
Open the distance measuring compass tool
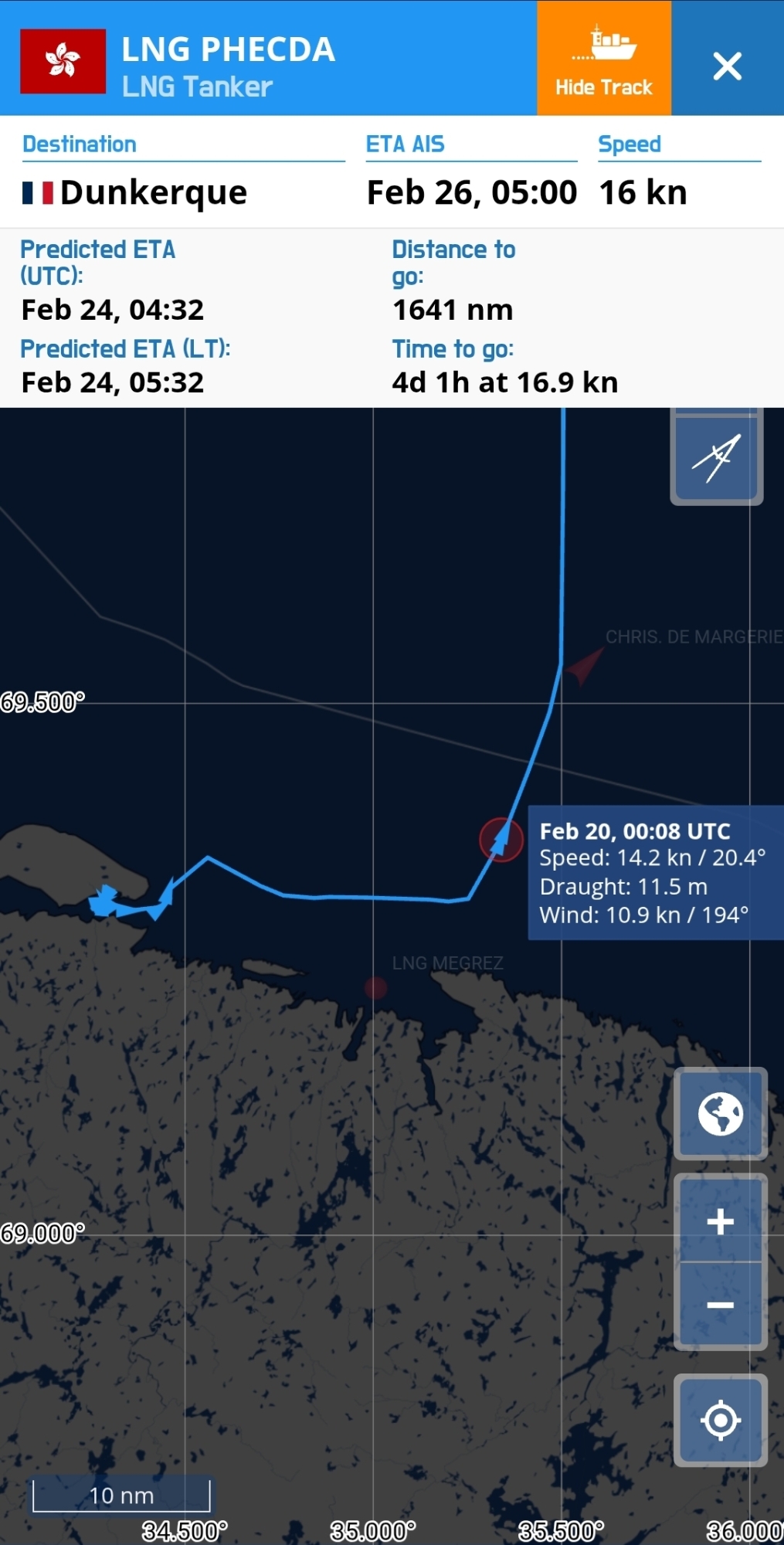[716, 458]
